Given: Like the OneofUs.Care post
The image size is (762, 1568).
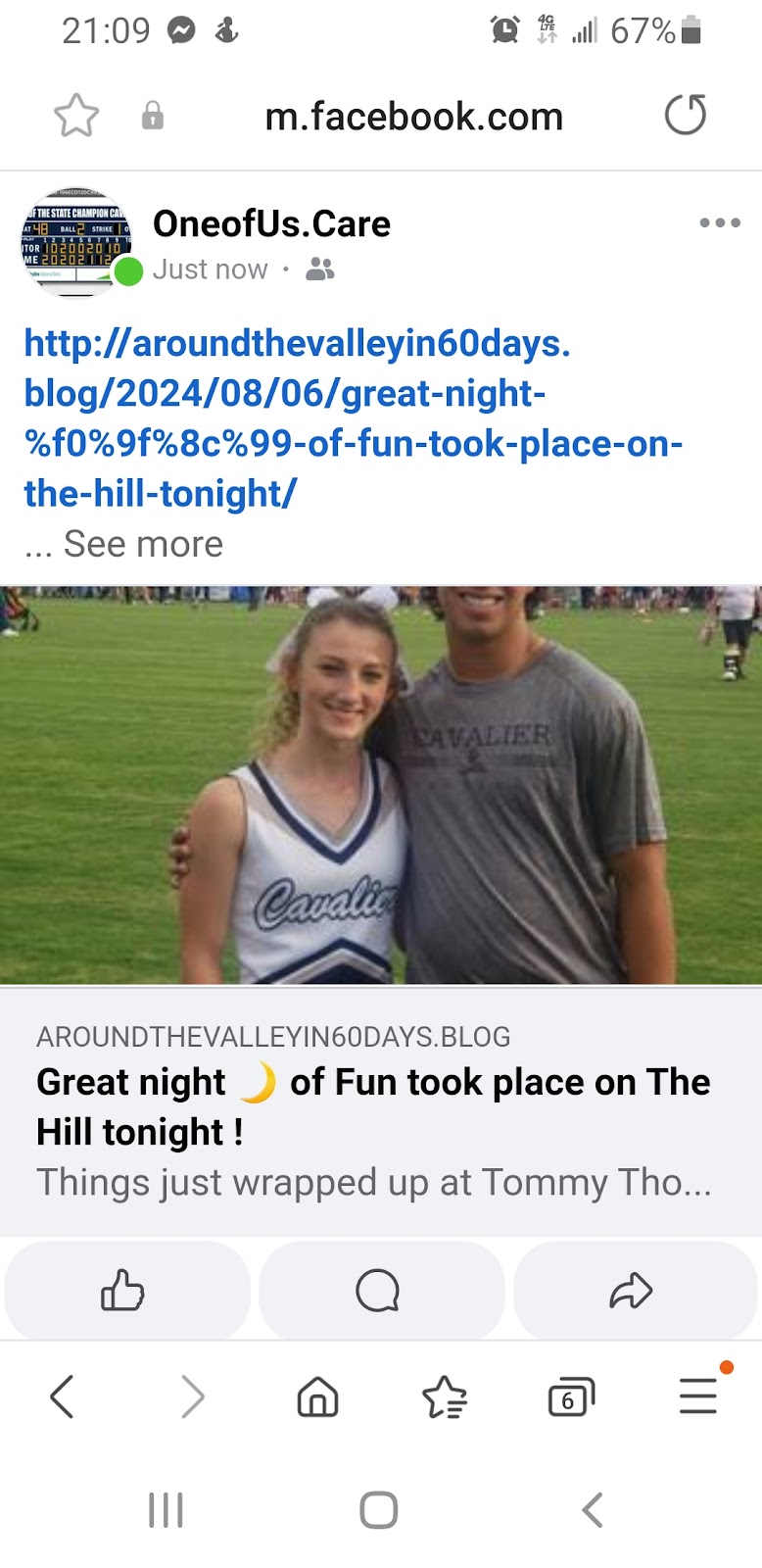Looking at the screenshot, I should [x=126, y=1290].
